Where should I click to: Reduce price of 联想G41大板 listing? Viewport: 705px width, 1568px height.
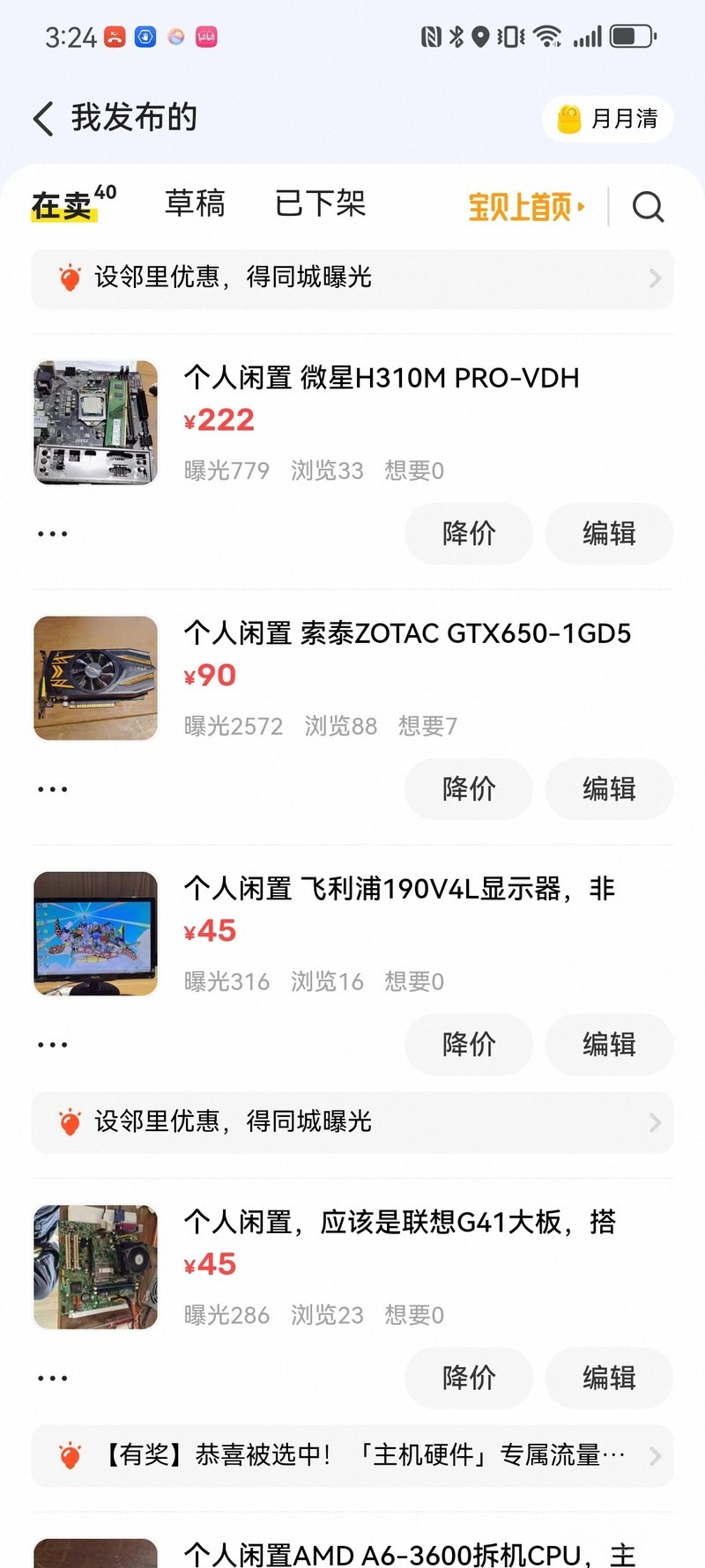coord(469,1378)
